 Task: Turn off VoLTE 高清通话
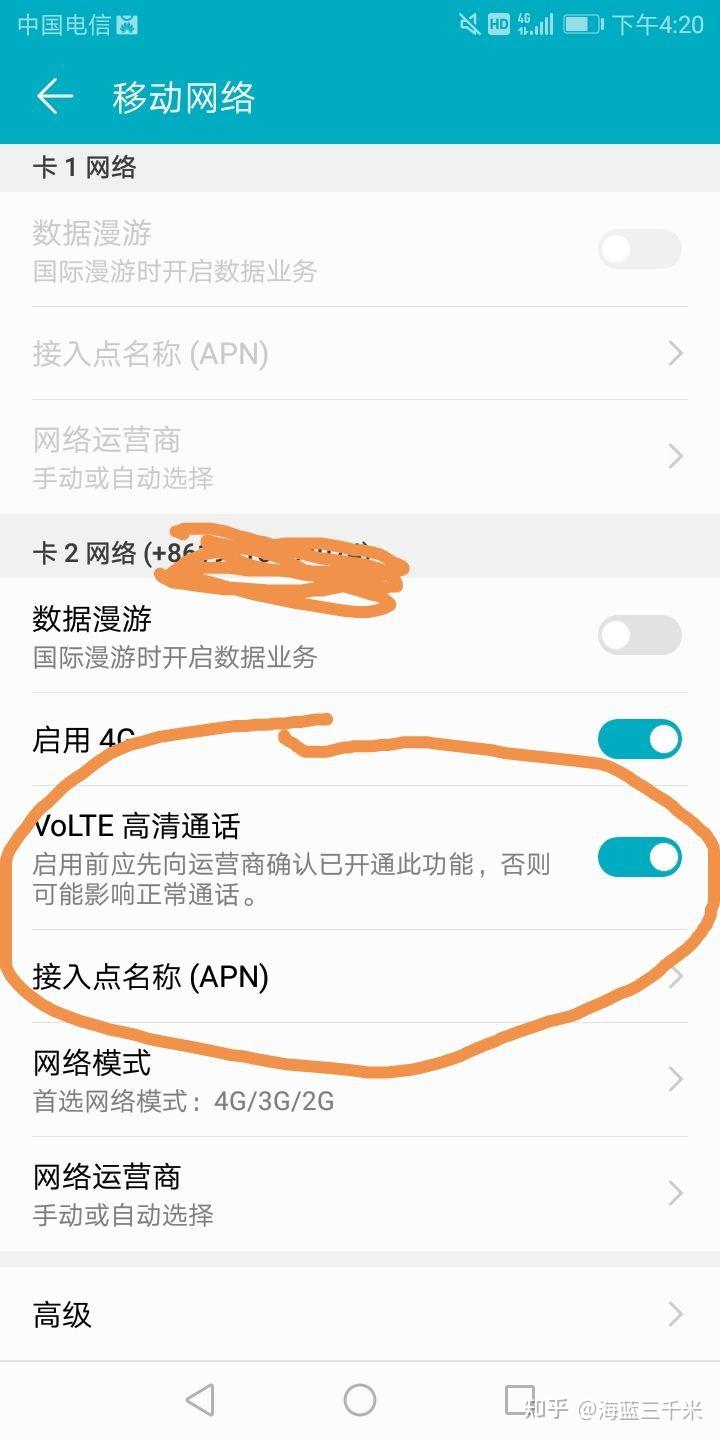(640, 858)
